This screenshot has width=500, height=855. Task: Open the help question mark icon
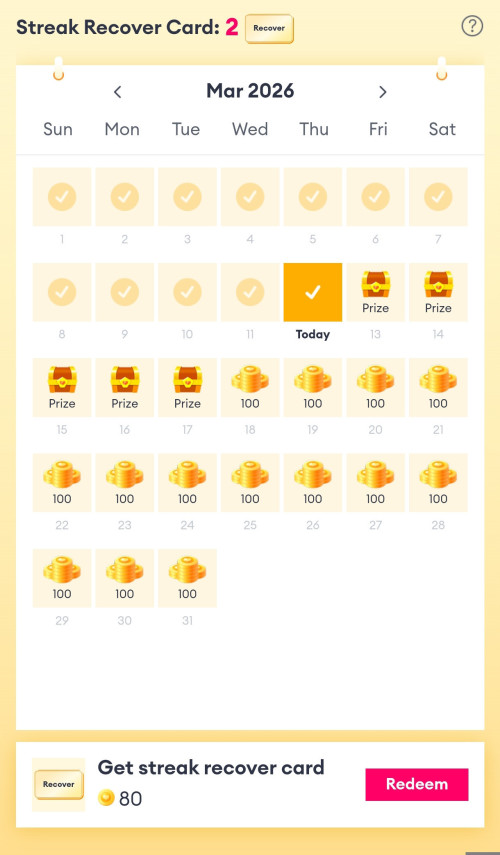[x=472, y=26]
